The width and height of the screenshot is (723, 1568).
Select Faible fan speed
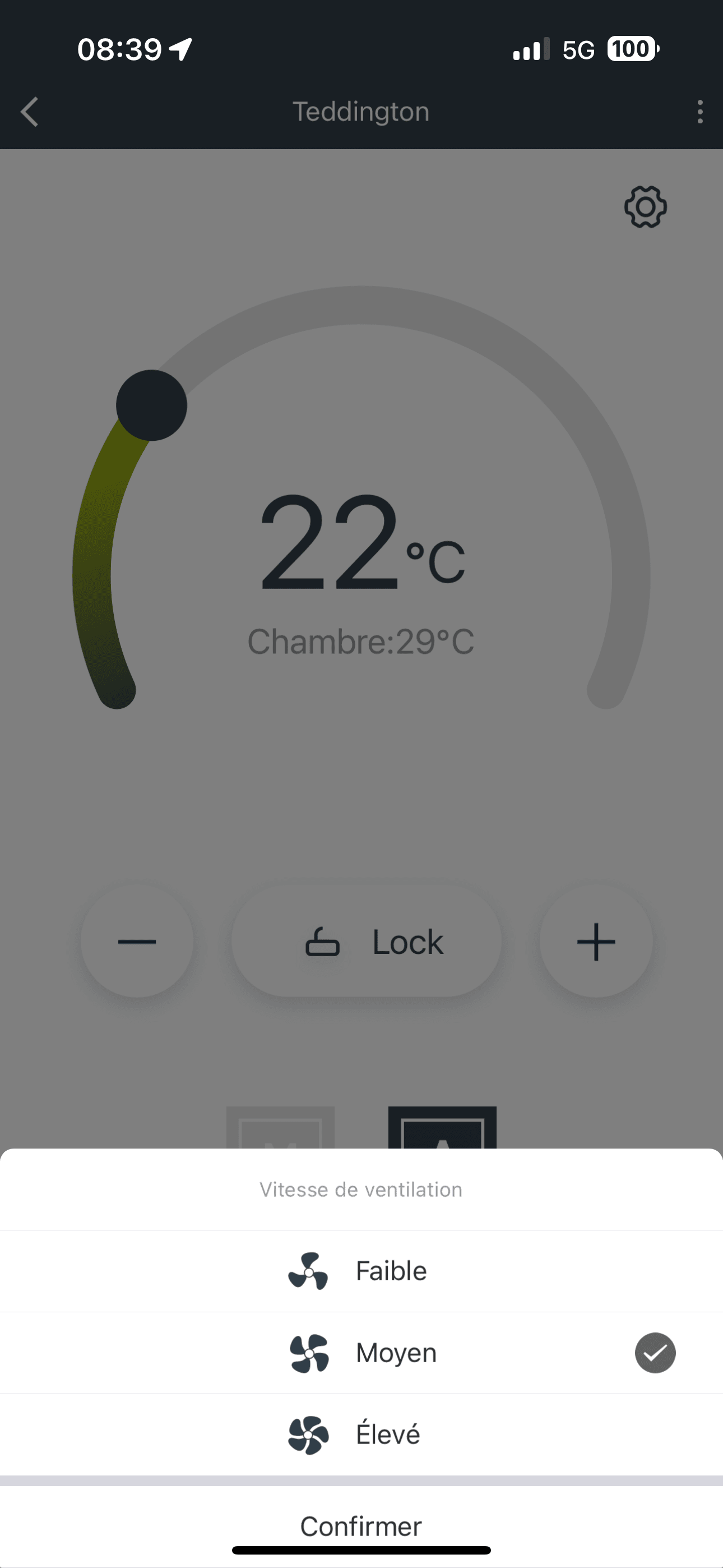[x=361, y=1271]
